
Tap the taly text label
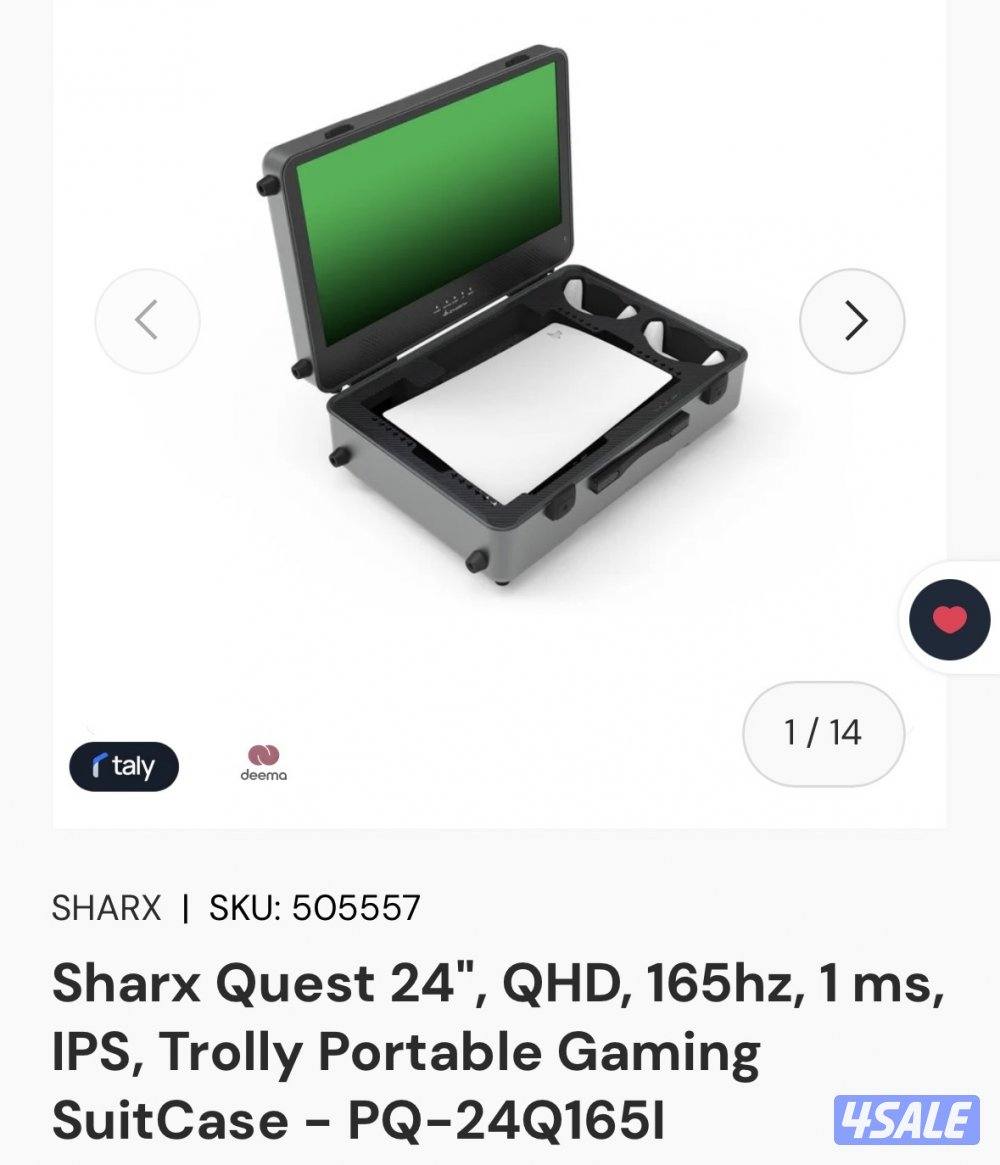[135, 766]
